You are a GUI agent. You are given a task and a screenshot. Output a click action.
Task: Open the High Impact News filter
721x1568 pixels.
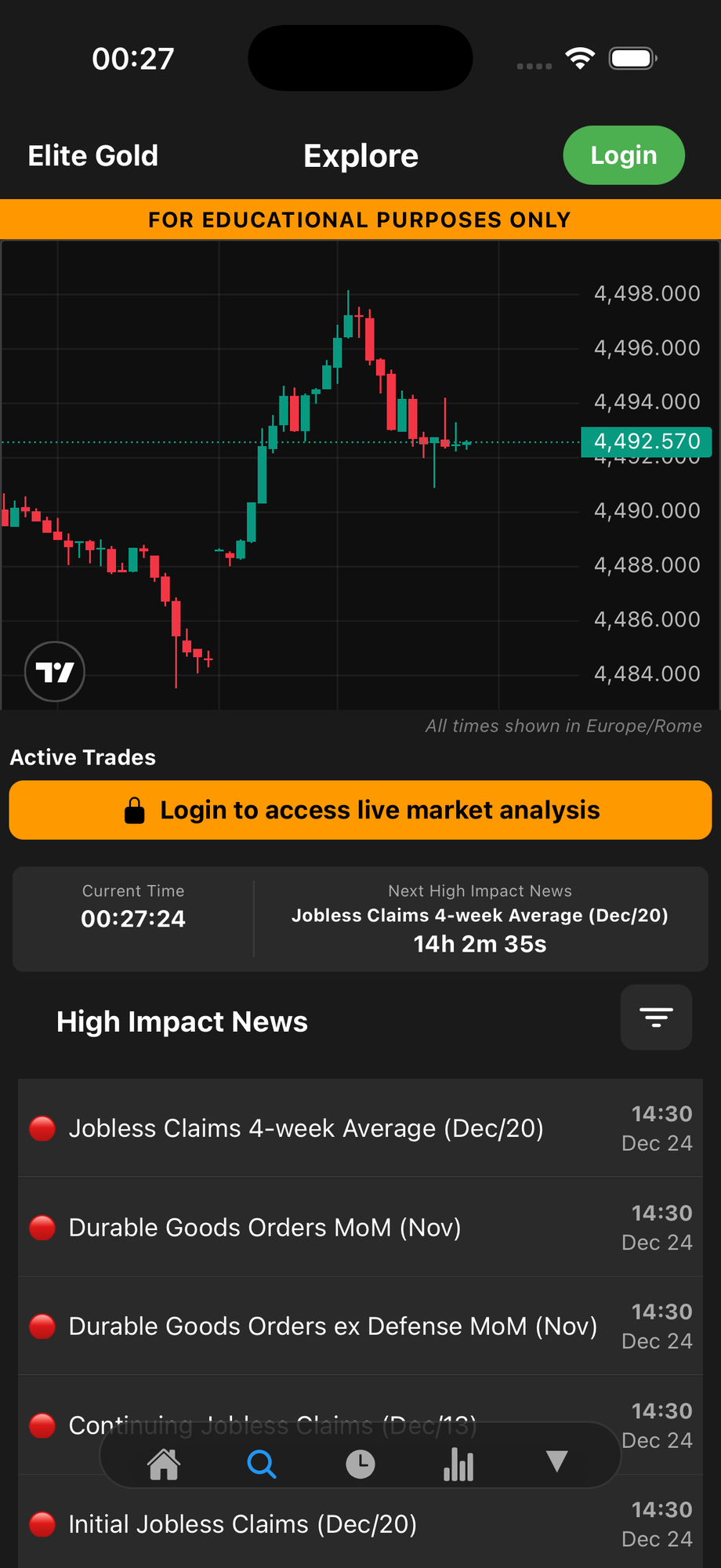[656, 1017]
